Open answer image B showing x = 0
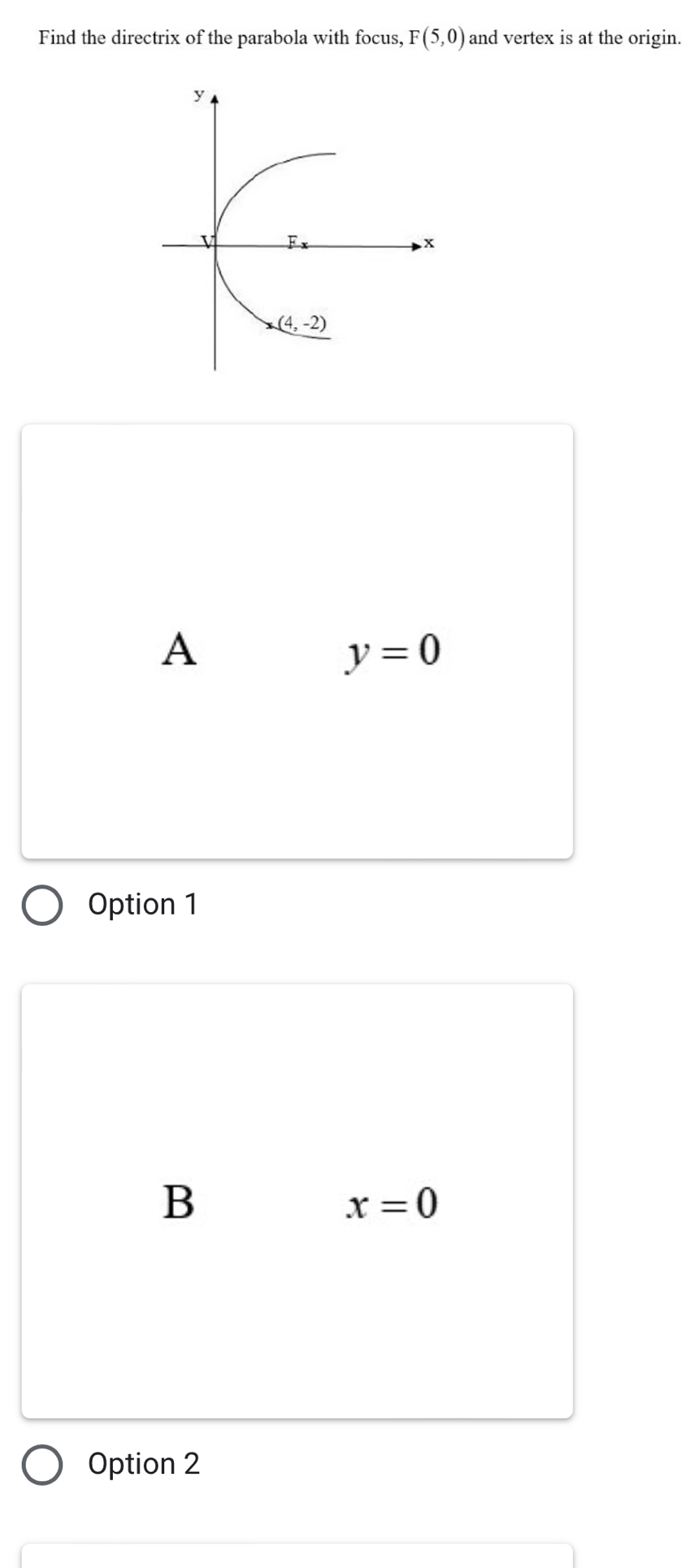 click(x=297, y=1201)
